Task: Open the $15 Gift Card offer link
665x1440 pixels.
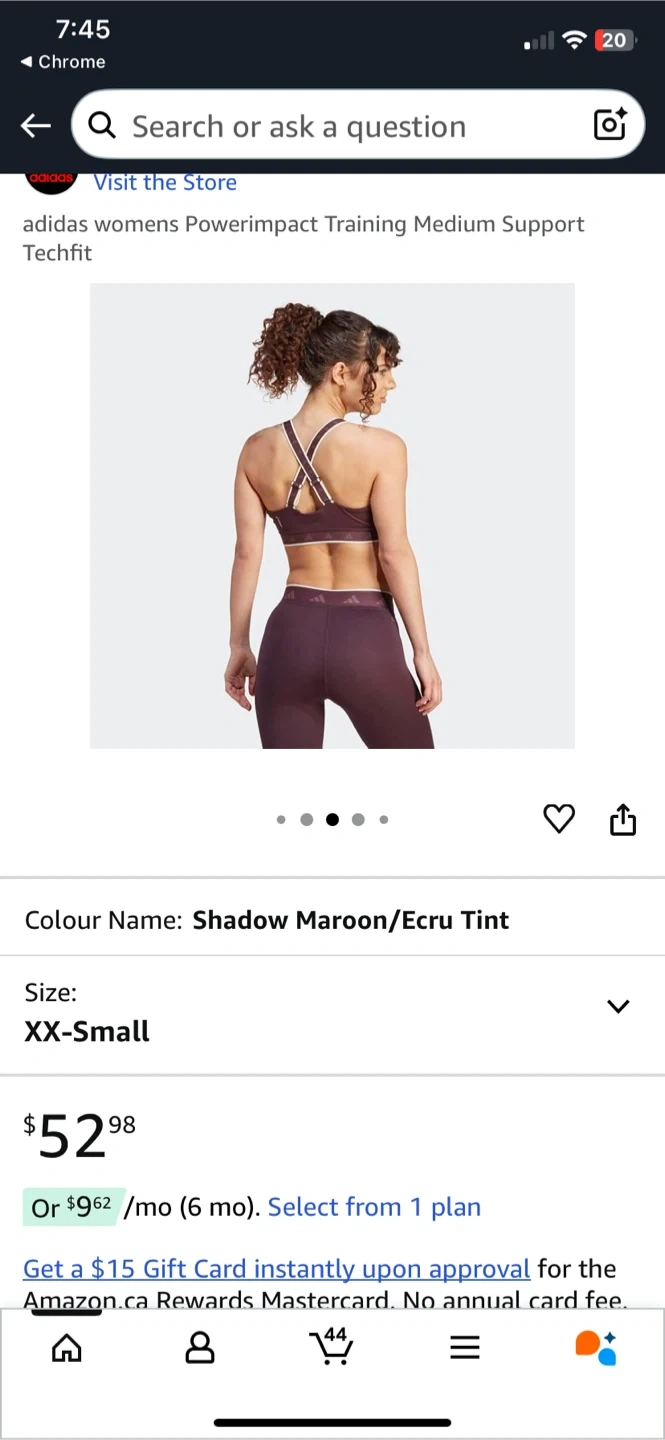Action: point(276,1269)
